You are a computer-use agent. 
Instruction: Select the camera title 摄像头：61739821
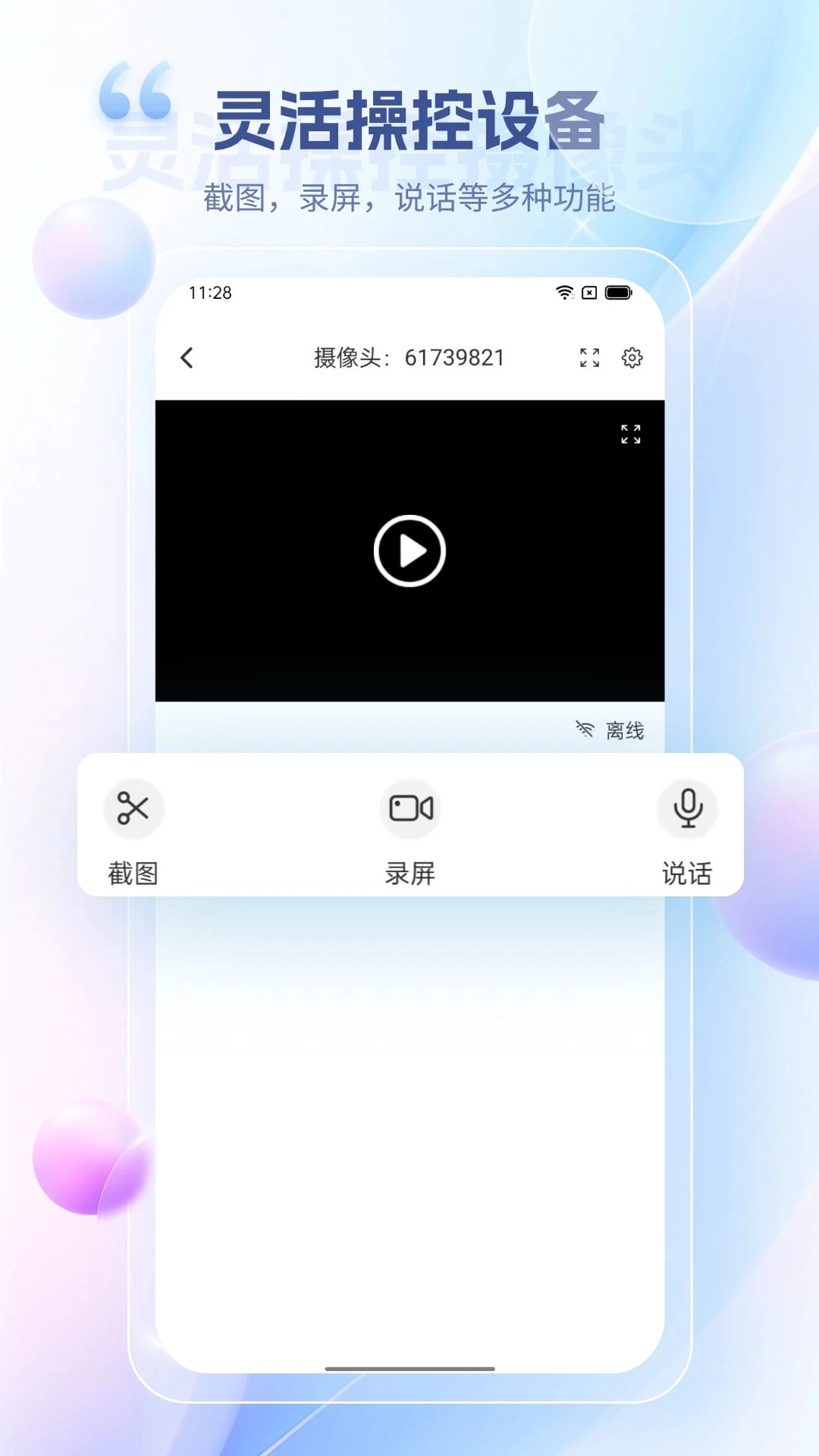tap(408, 358)
